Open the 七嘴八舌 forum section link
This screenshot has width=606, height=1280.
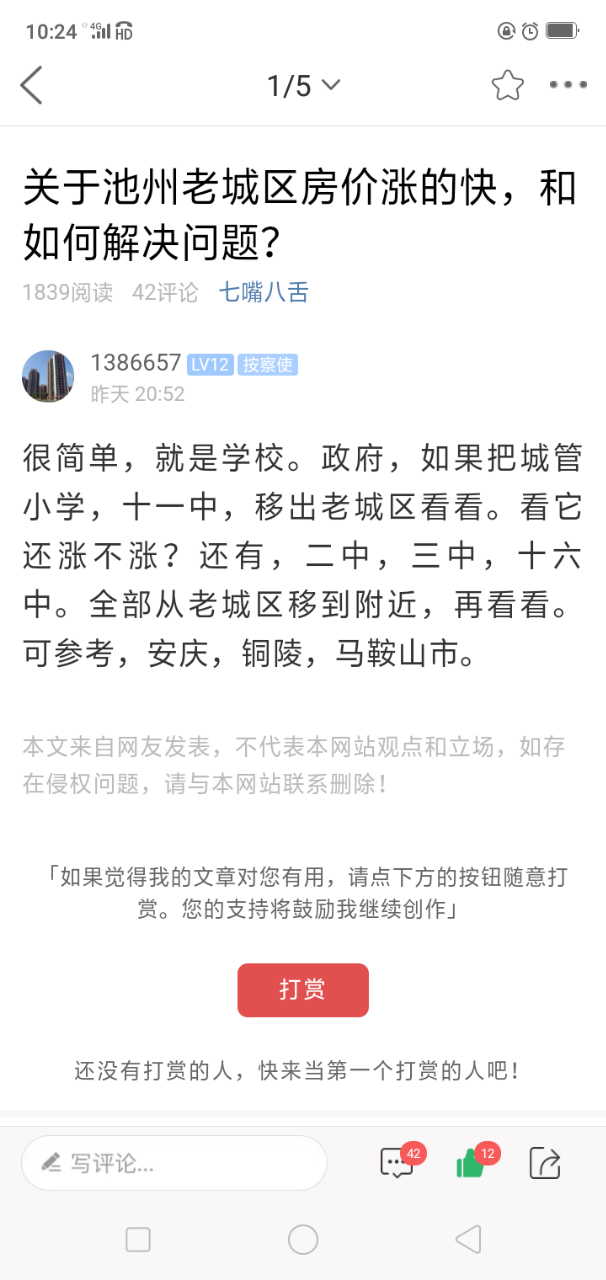(263, 292)
